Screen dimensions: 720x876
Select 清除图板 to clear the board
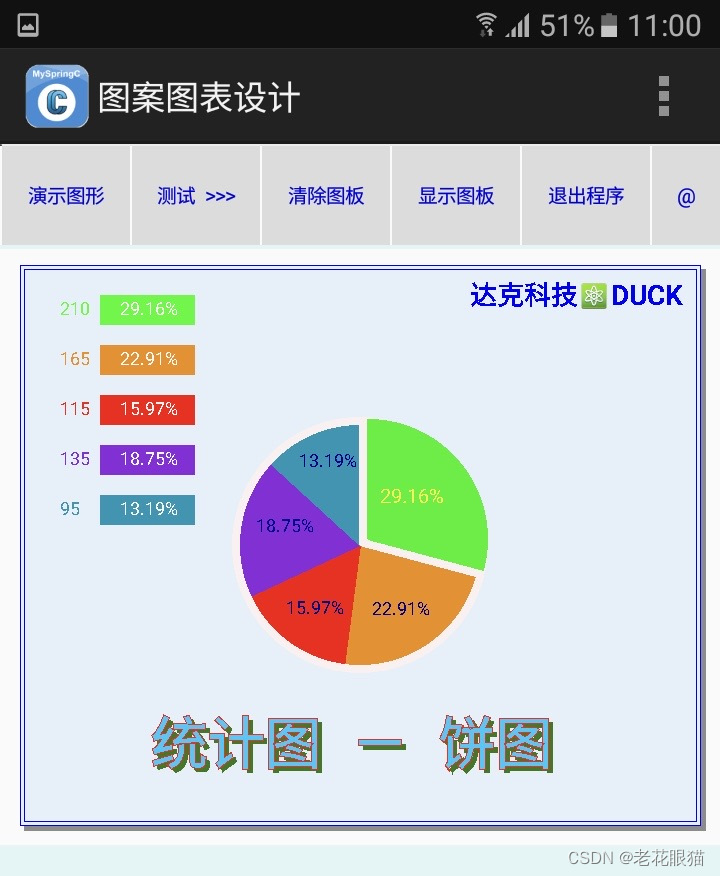tap(326, 196)
